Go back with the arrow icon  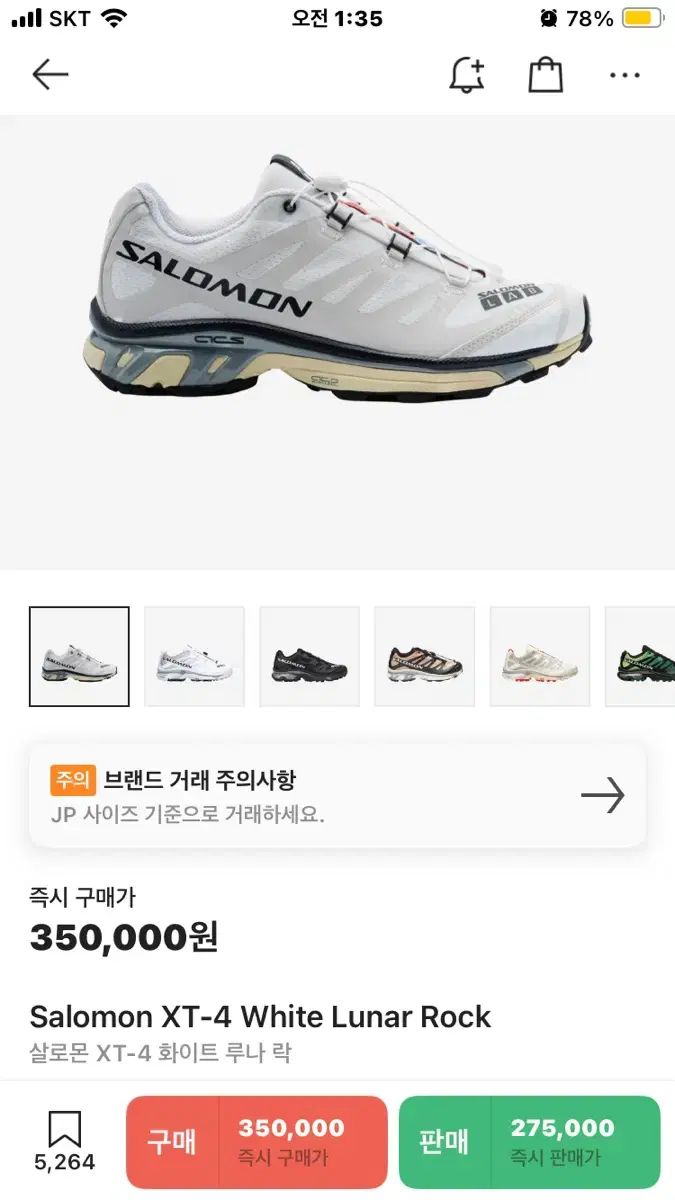(x=49, y=75)
